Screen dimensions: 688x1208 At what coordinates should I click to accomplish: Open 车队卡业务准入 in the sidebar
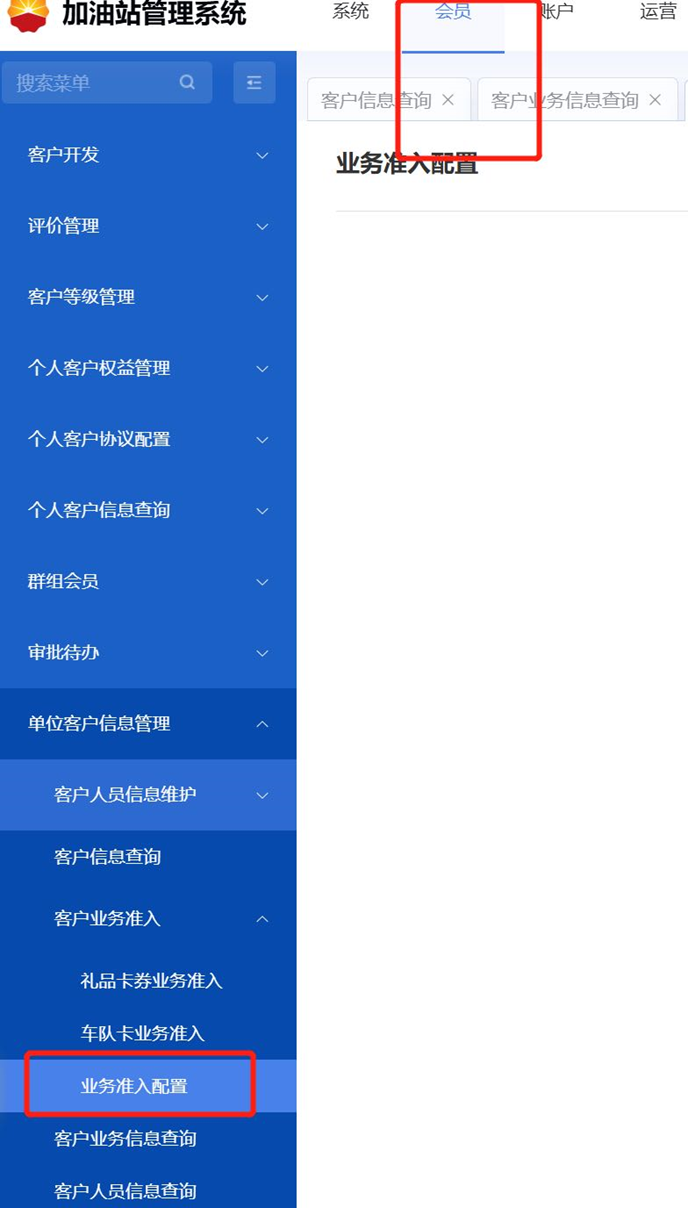pos(142,1033)
